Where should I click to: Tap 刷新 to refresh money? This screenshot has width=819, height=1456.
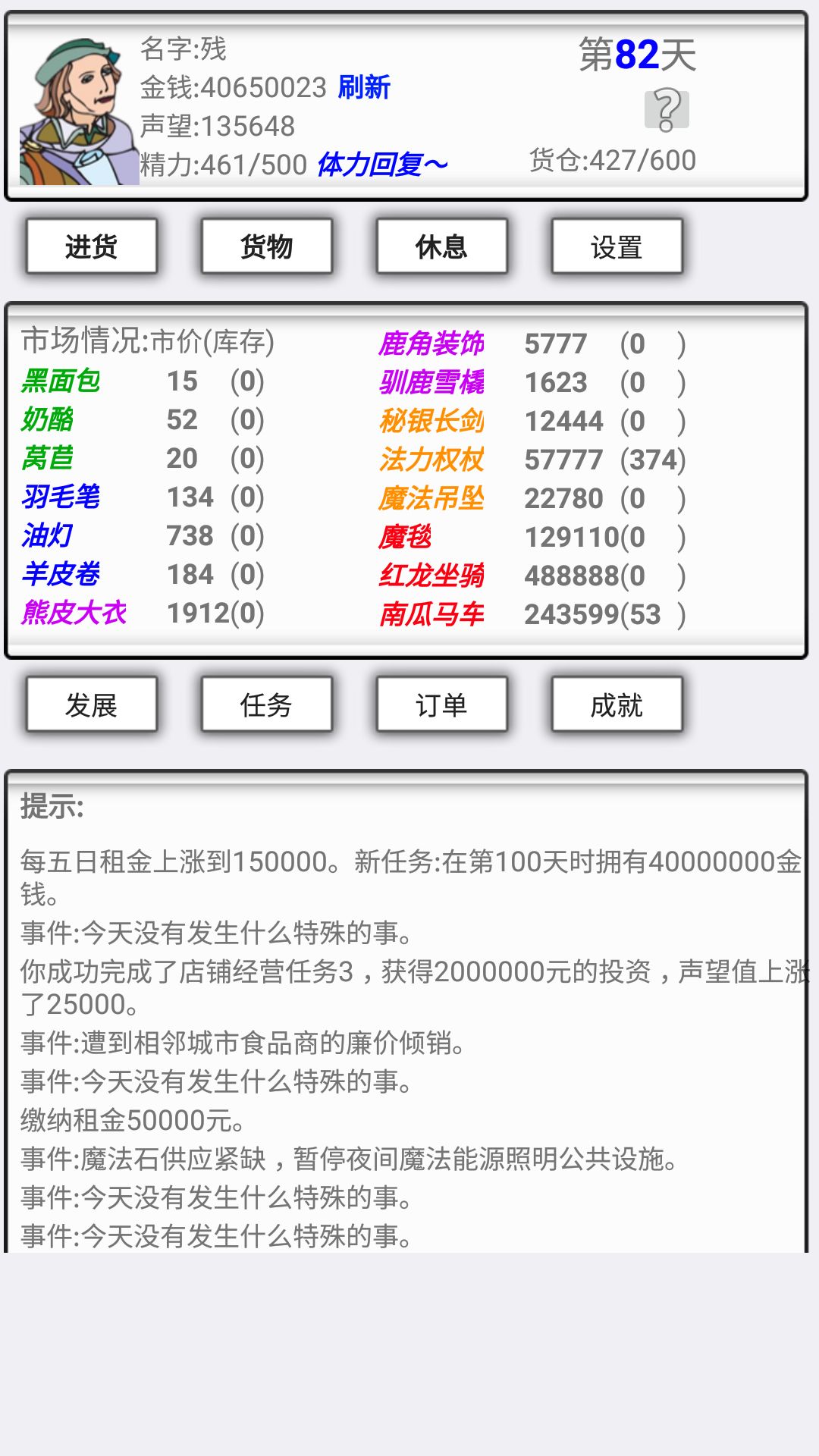tap(364, 88)
